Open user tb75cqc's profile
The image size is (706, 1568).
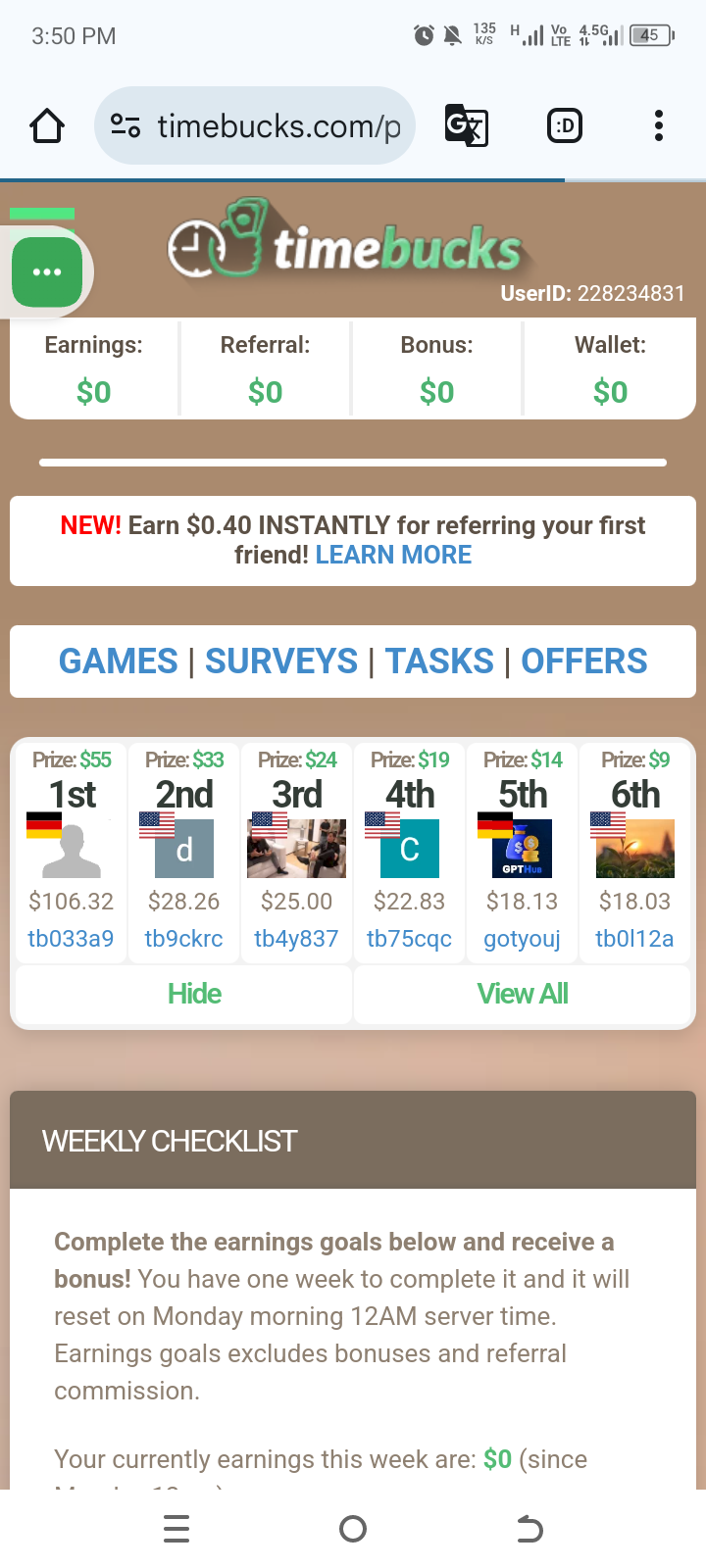409,939
